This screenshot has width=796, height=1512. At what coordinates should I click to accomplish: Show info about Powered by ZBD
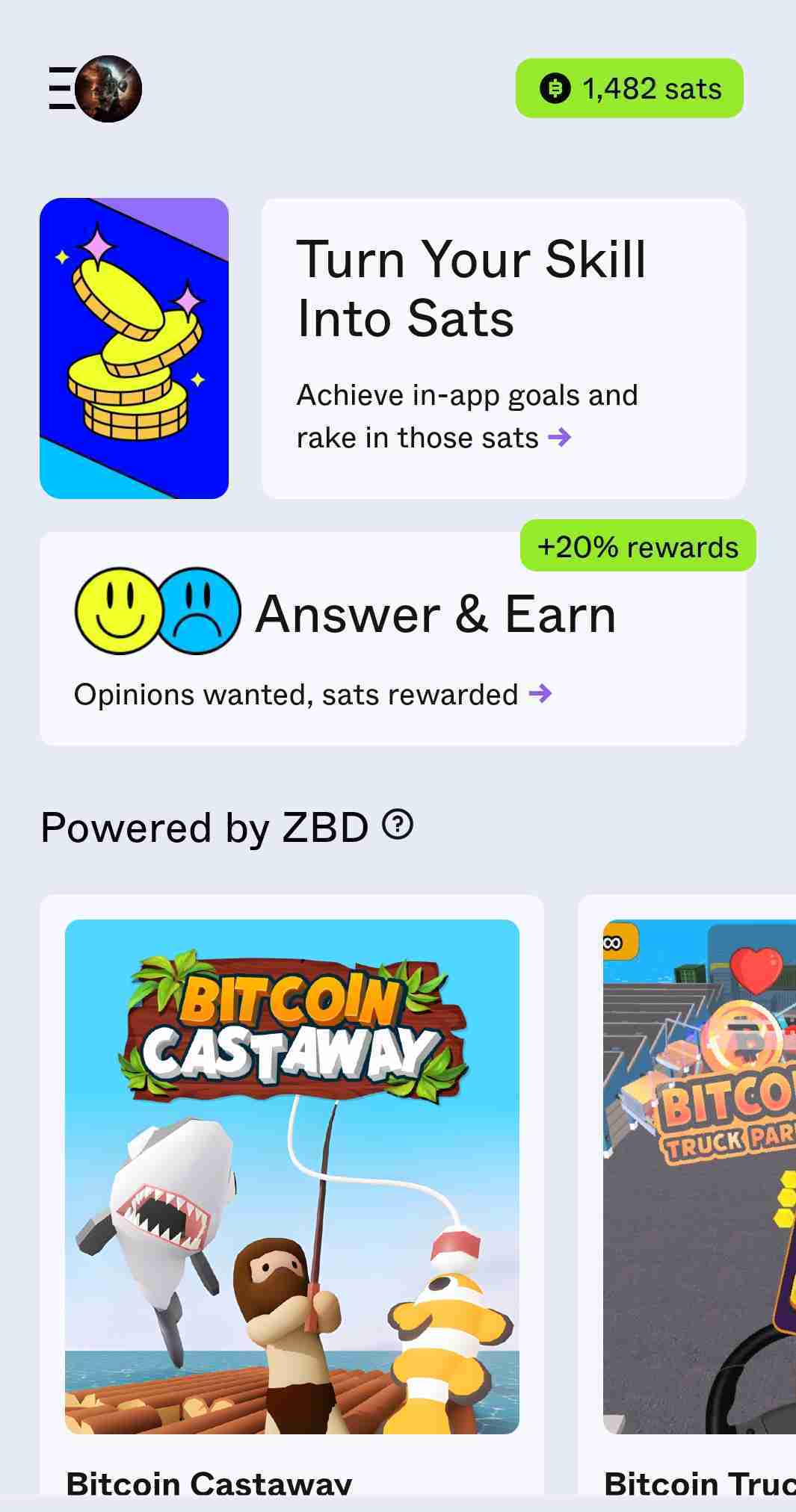coord(398,825)
